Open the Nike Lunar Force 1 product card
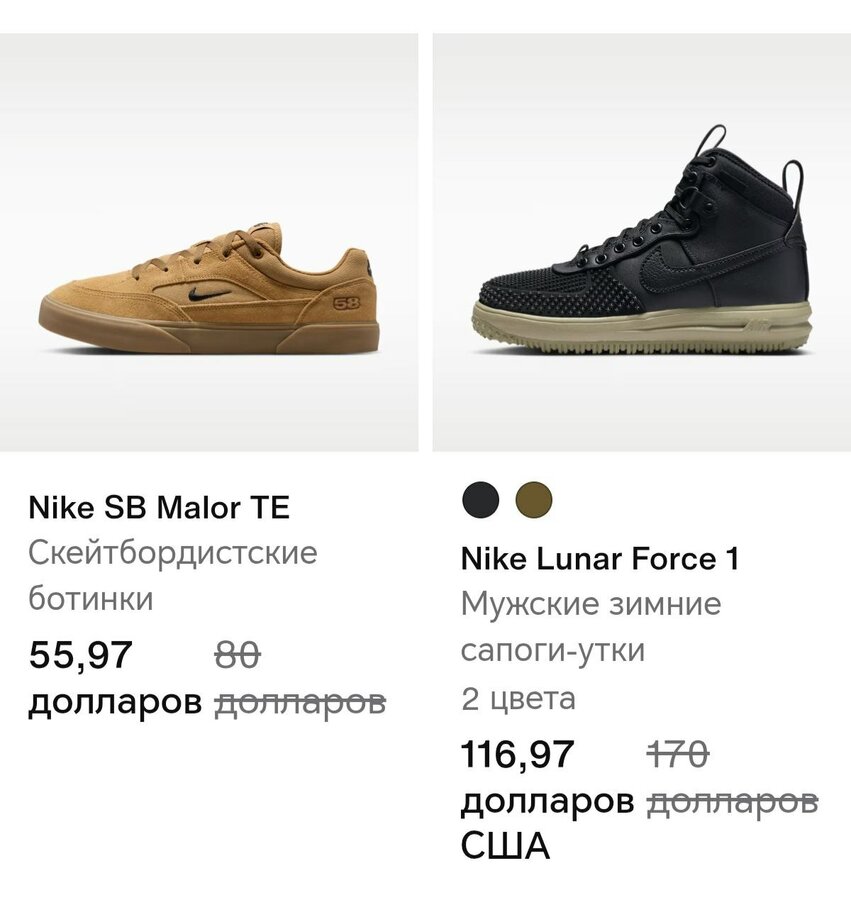This screenshot has width=851, height=900. (x=642, y=243)
